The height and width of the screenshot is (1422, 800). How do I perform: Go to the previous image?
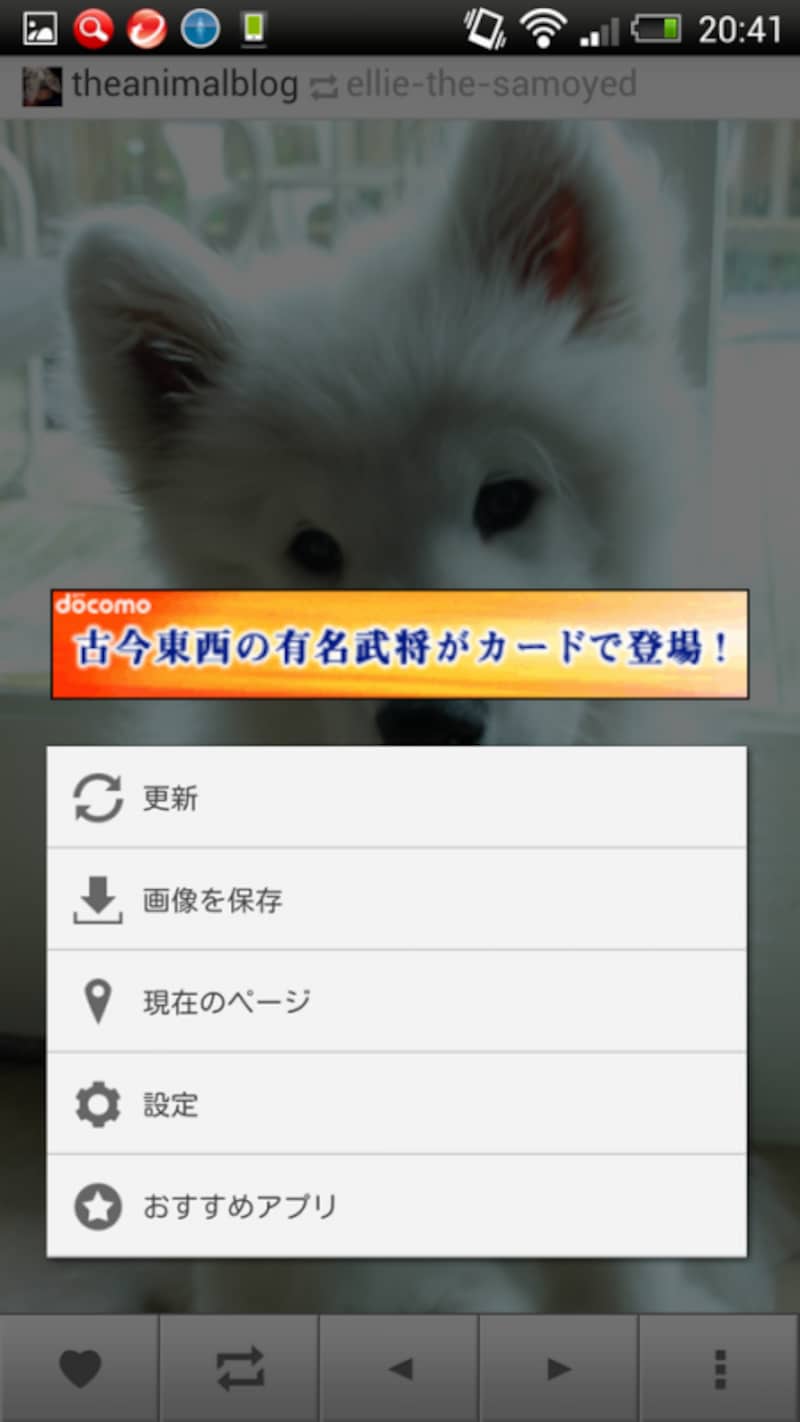(x=400, y=1368)
